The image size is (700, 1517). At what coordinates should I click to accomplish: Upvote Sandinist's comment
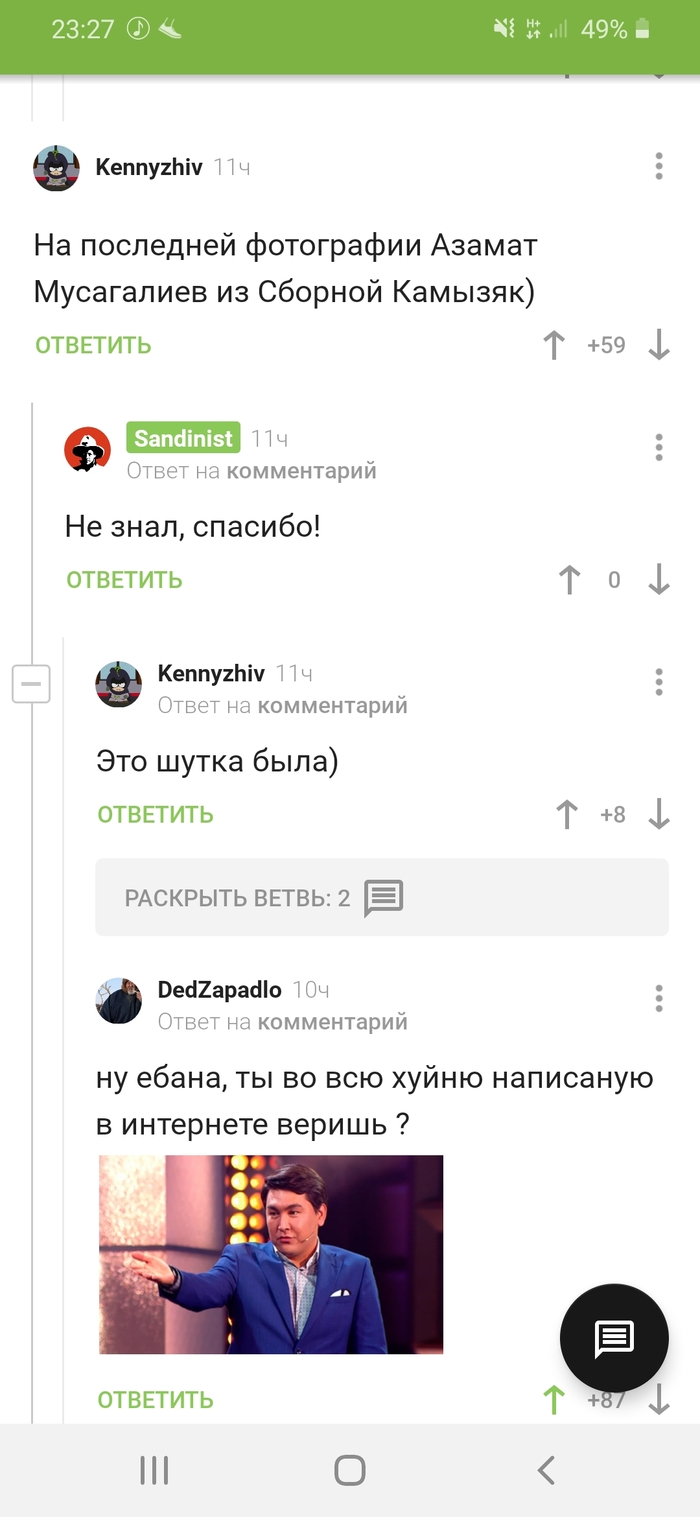[x=569, y=580]
